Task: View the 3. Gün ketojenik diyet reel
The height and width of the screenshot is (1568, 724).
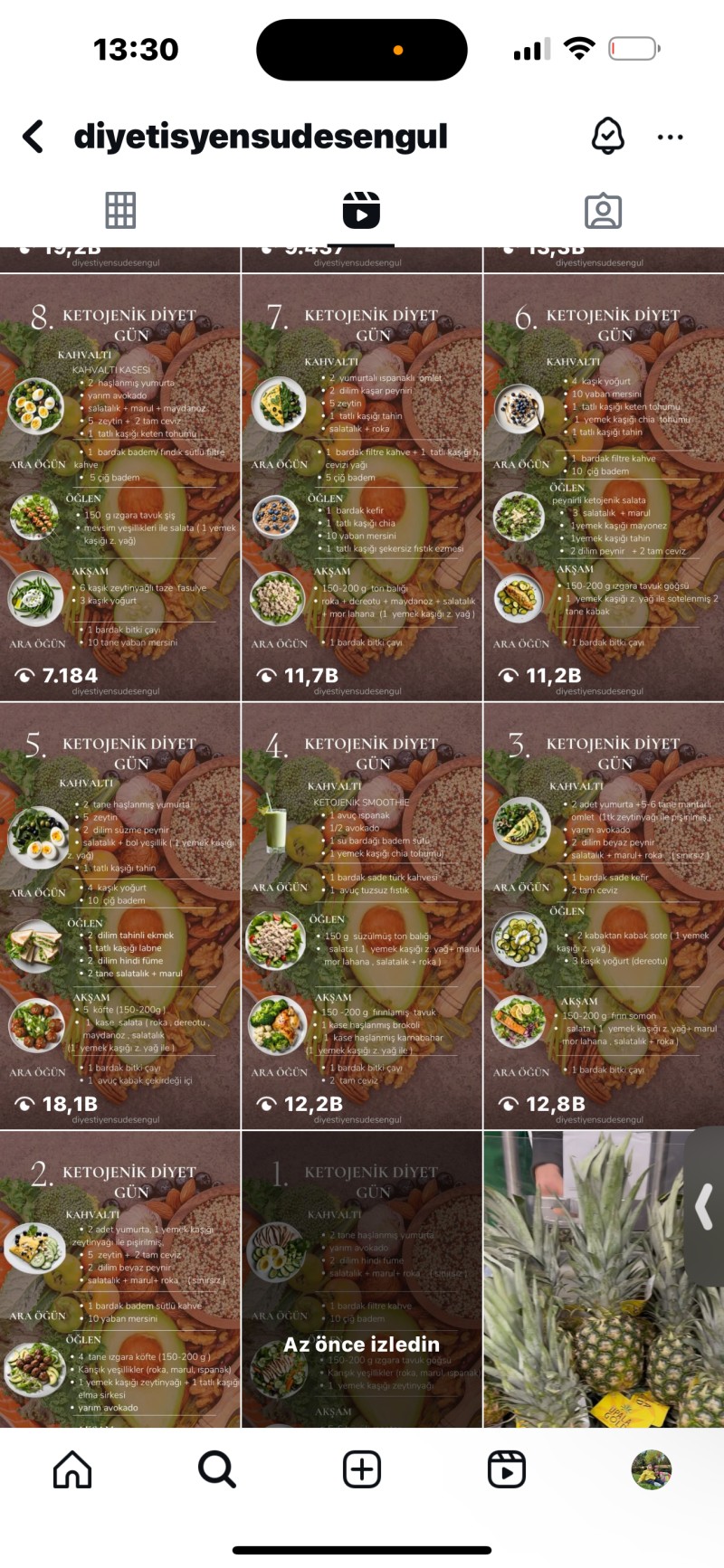Action: click(x=604, y=916)
